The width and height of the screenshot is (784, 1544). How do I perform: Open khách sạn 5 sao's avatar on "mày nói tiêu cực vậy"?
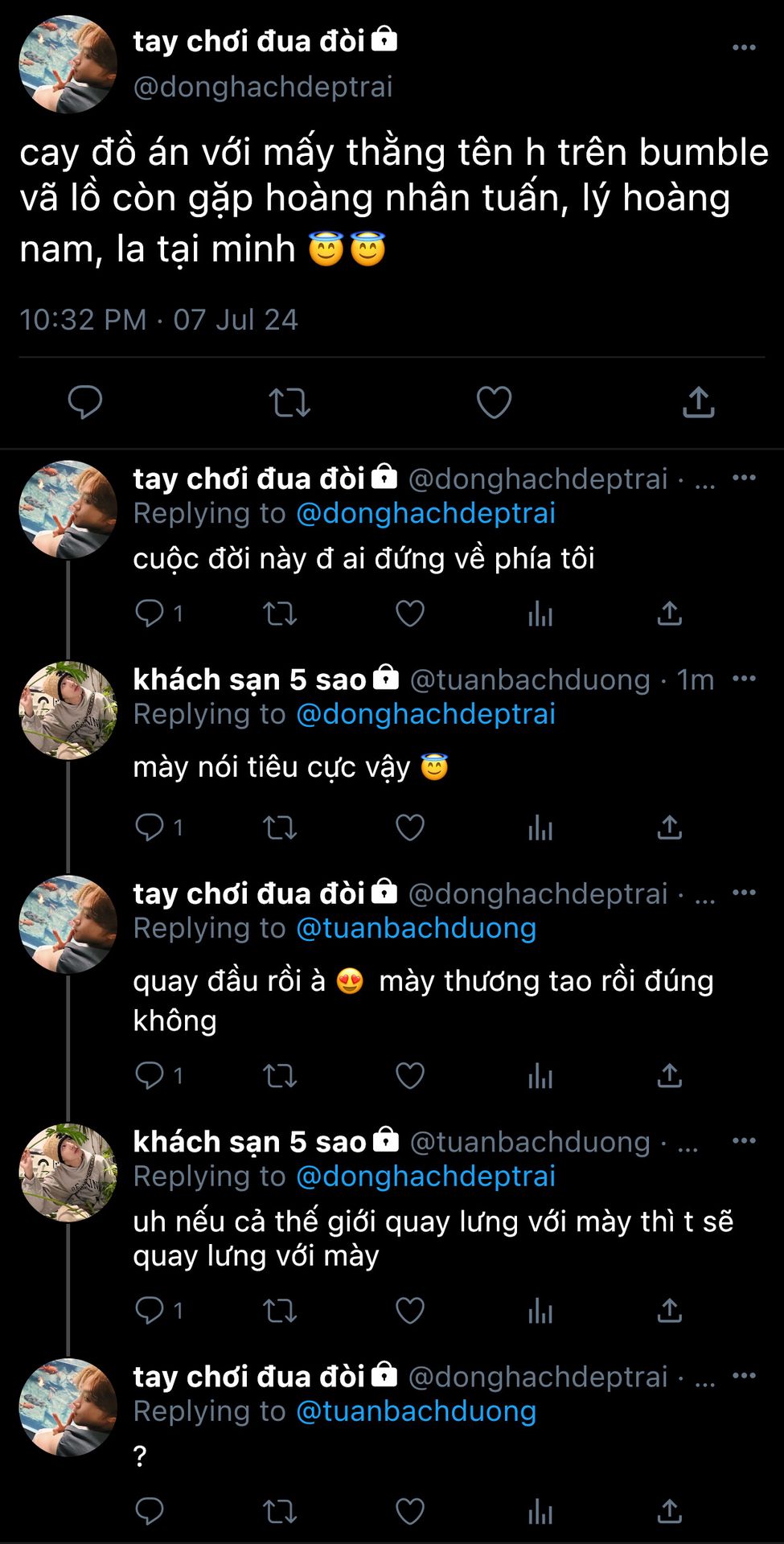pos(68,711)
